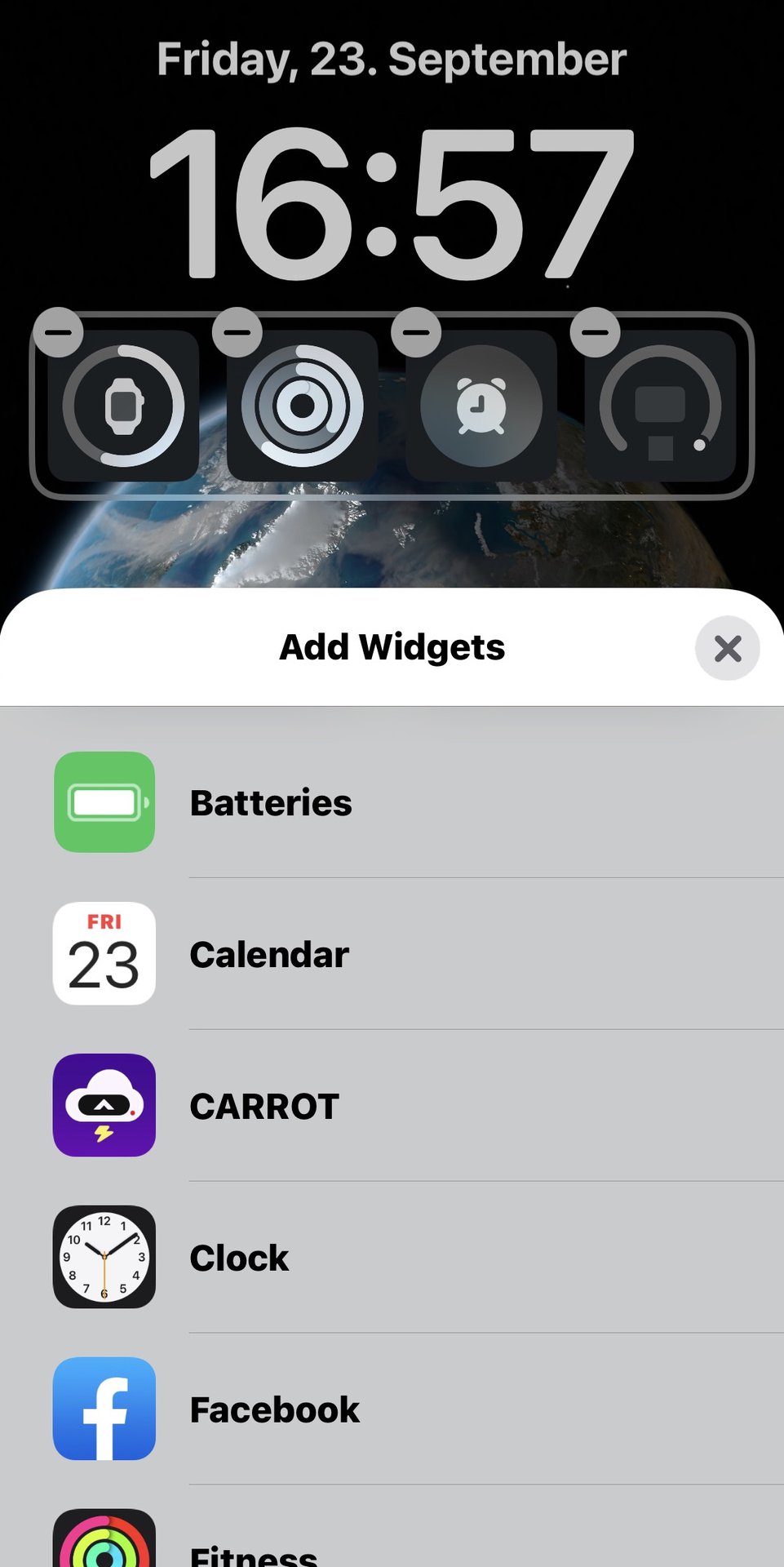Close the Add Widgets panel
The image size is (784, 1567).
[x=727, y=649]
